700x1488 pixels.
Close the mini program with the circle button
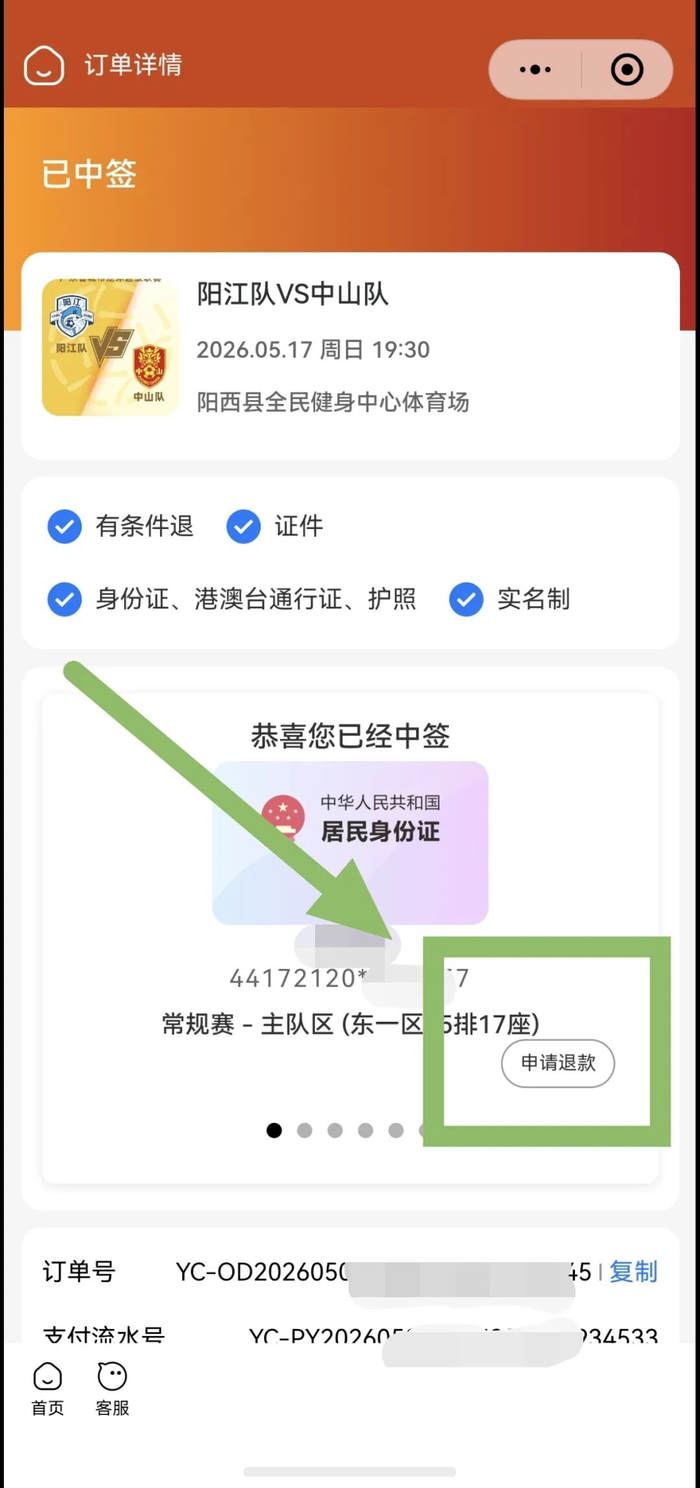[627, 69]
